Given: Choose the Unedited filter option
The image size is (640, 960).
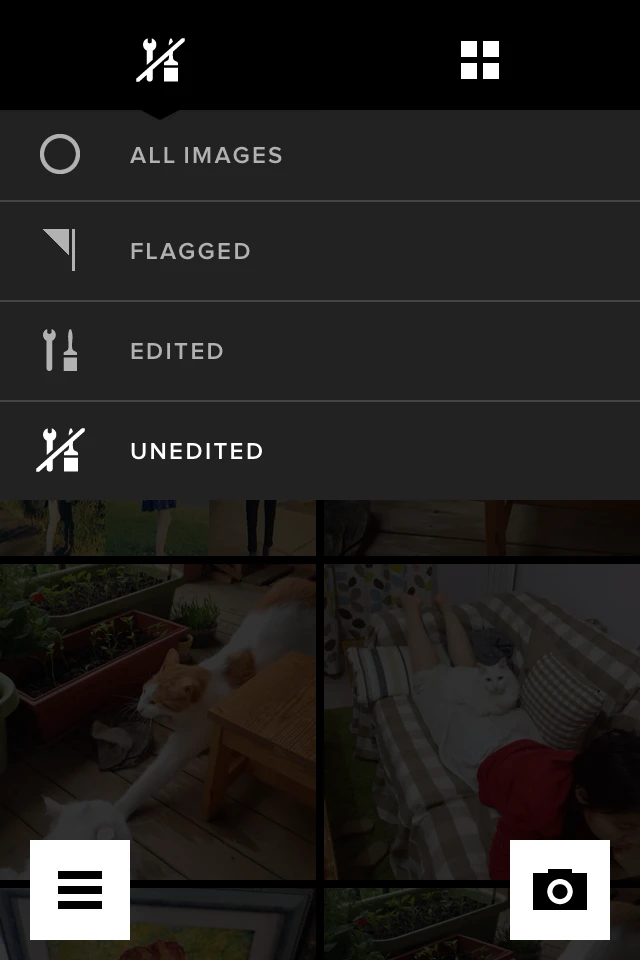Looking at the screenshot, I should pyautogui.click(x=197, y=451).
